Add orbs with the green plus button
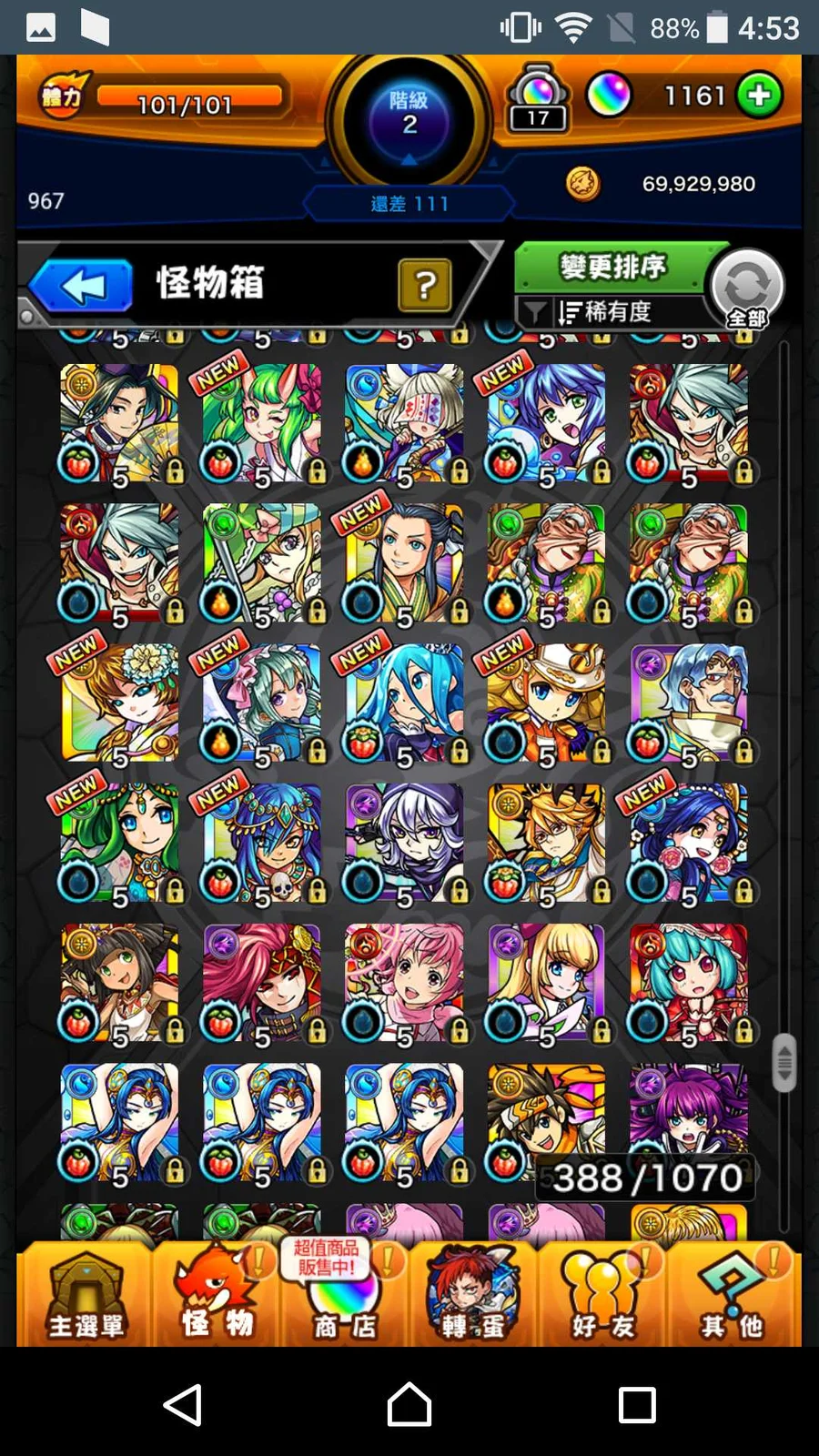819x1456 pixels. coord(759,96)
